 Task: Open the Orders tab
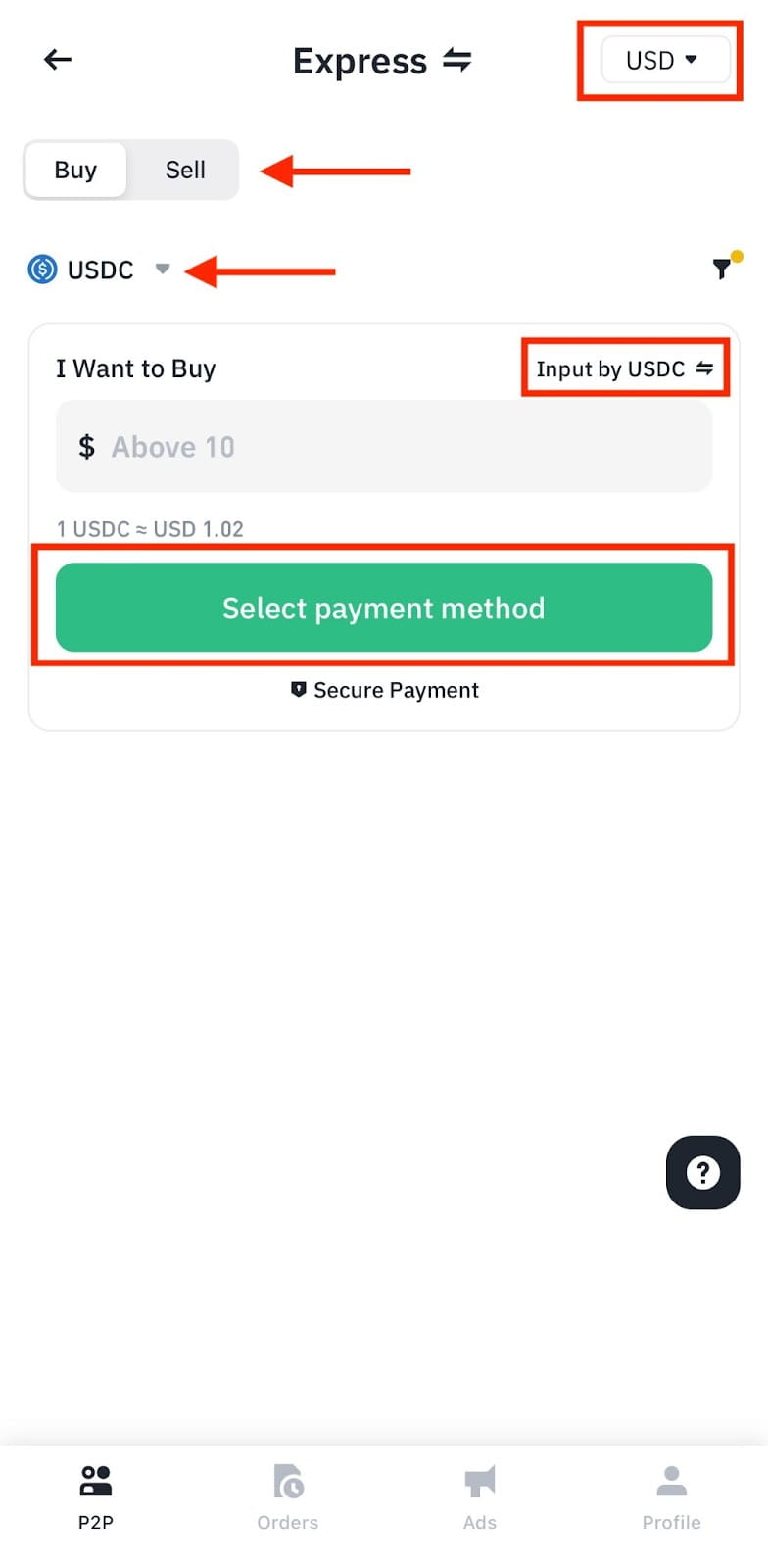pos(287,1496)
